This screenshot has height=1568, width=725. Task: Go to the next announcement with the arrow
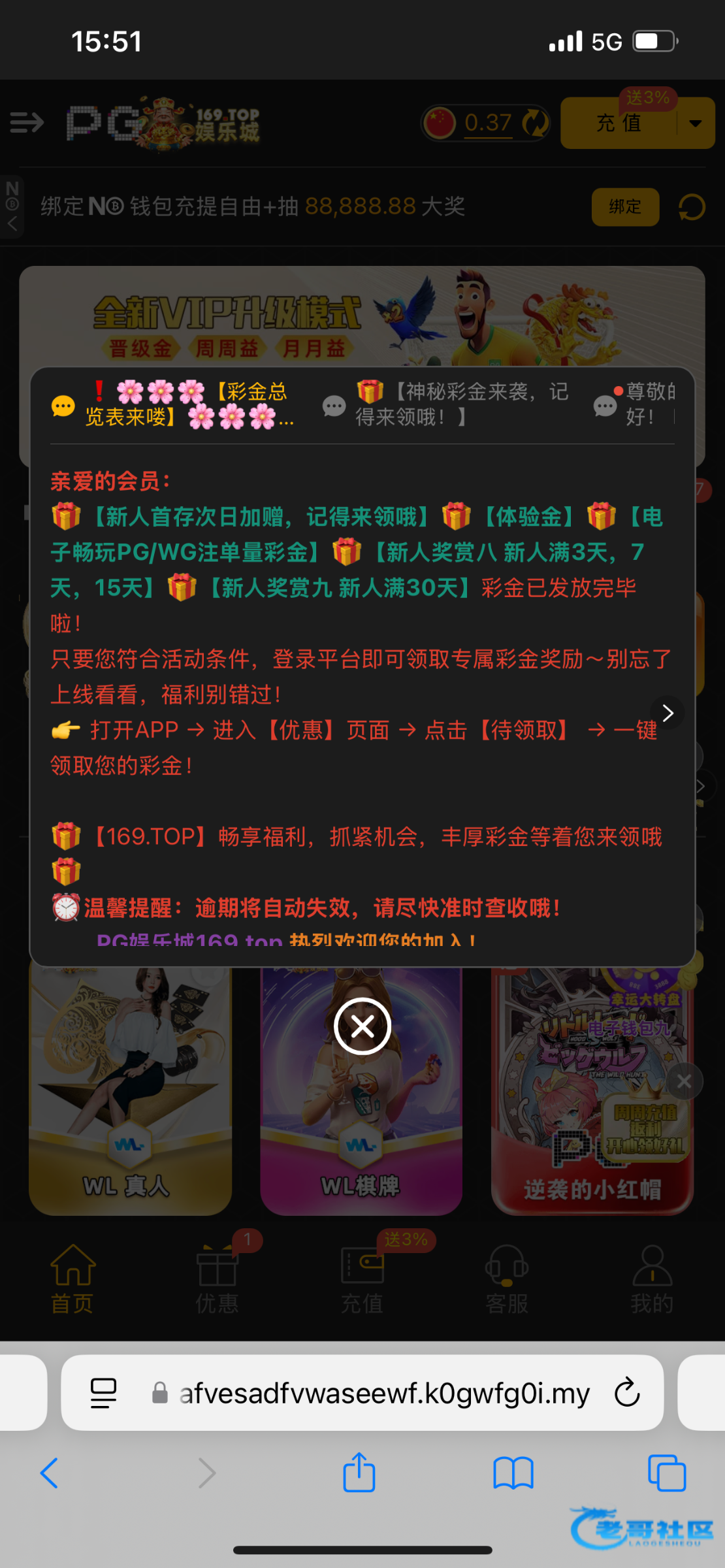[x=667, y=713]
